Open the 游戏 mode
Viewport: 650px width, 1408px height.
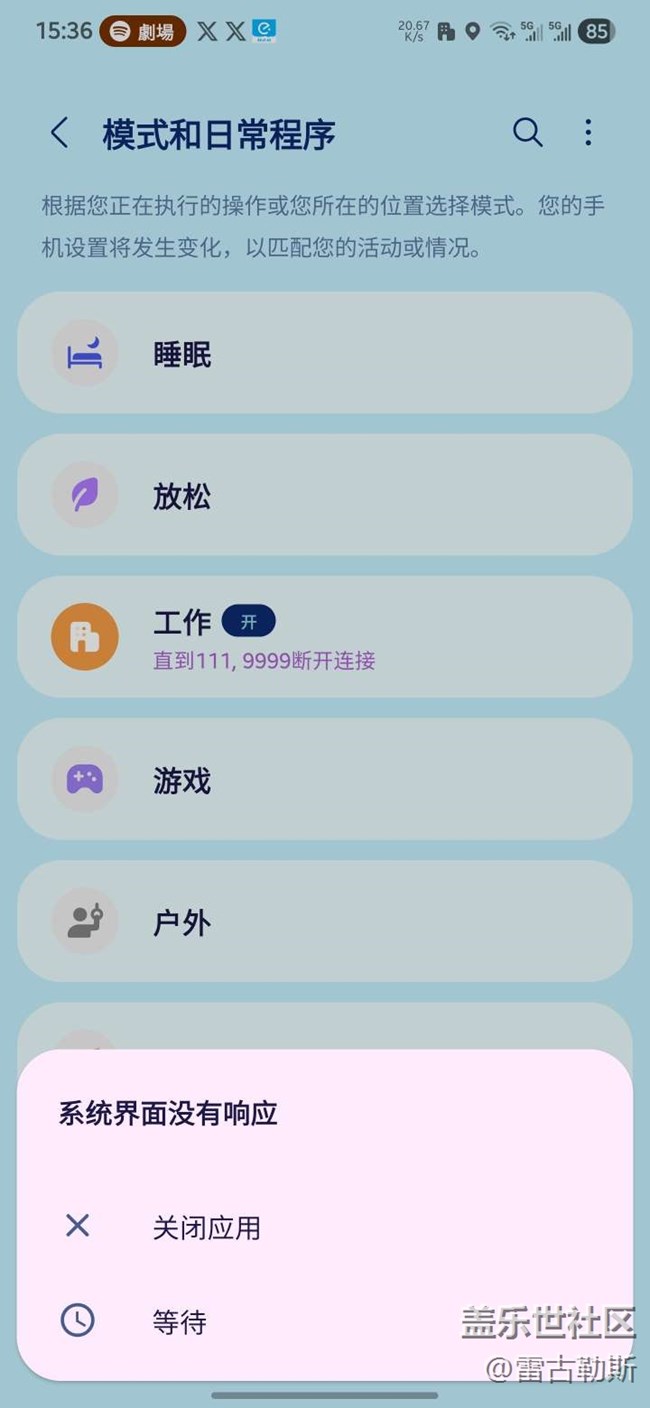tap(325, 779)
